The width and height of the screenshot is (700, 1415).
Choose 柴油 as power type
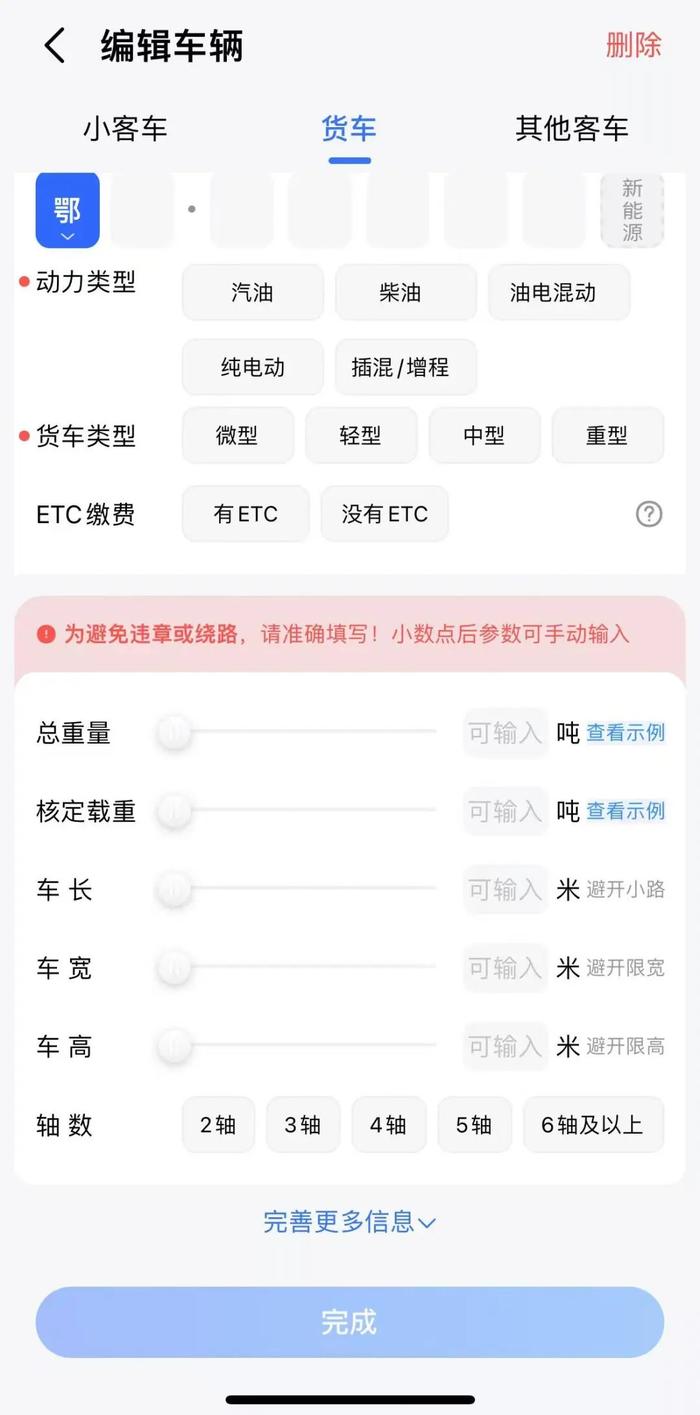400,293
